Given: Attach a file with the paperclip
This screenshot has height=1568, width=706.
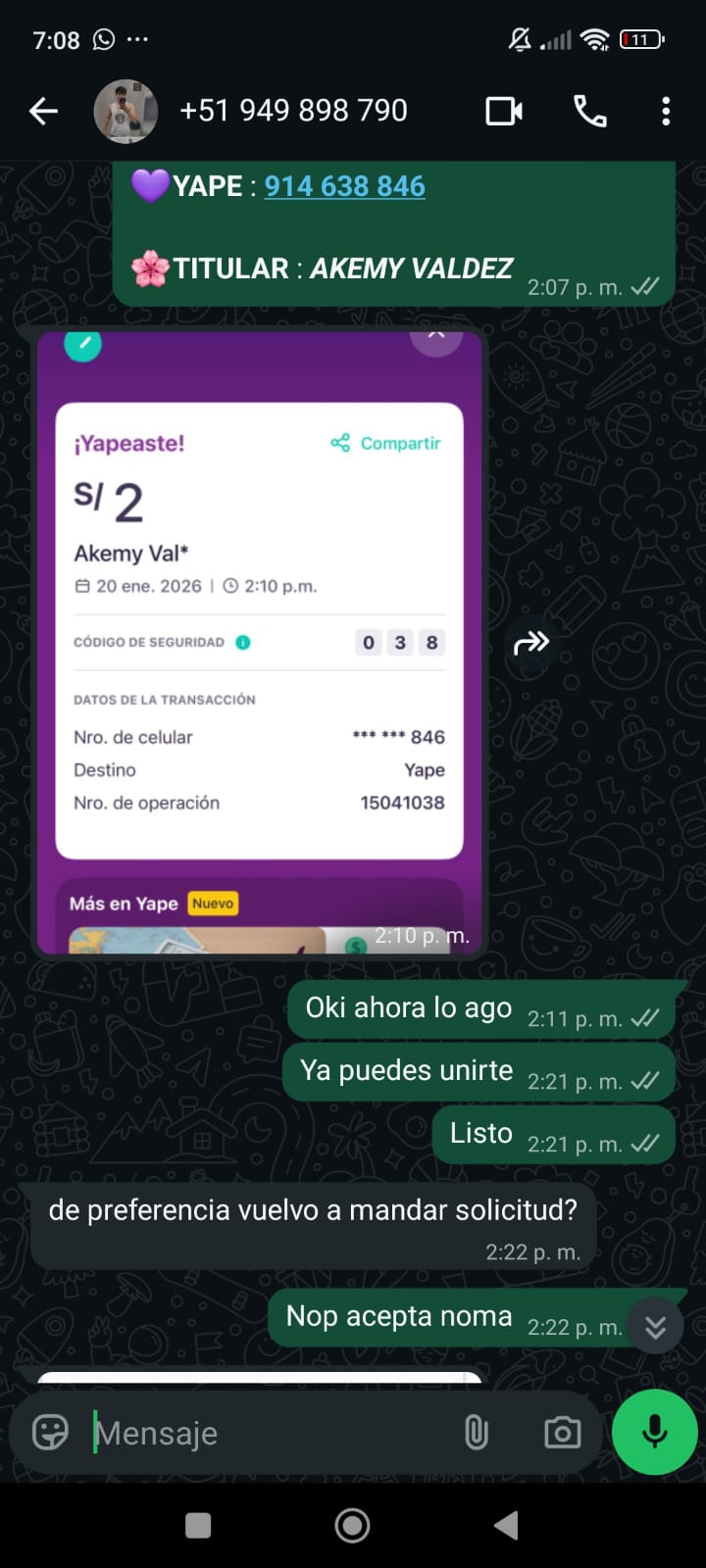Looking at the screenshot, I should (477, 1433).
